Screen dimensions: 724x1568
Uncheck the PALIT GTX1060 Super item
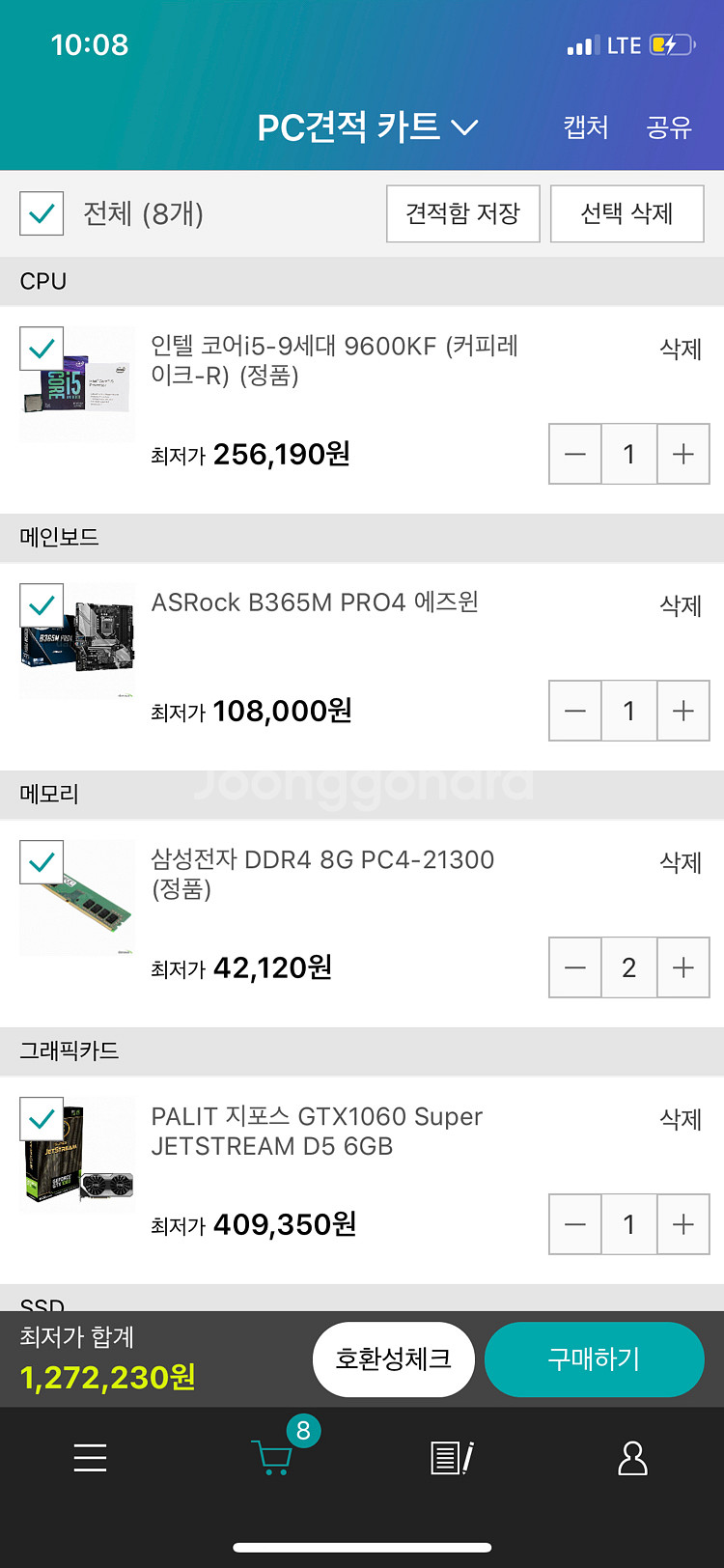[x=42, y=1119]
